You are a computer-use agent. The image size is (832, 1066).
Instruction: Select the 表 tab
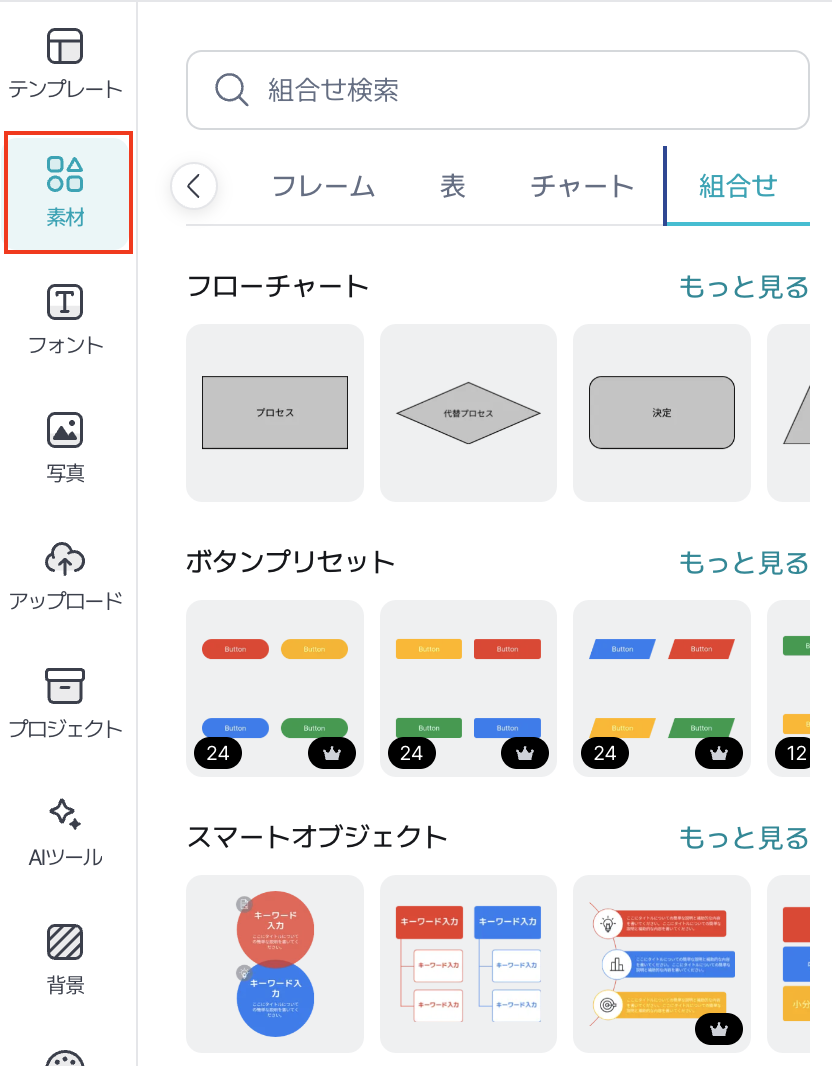(x=453, y=186)
